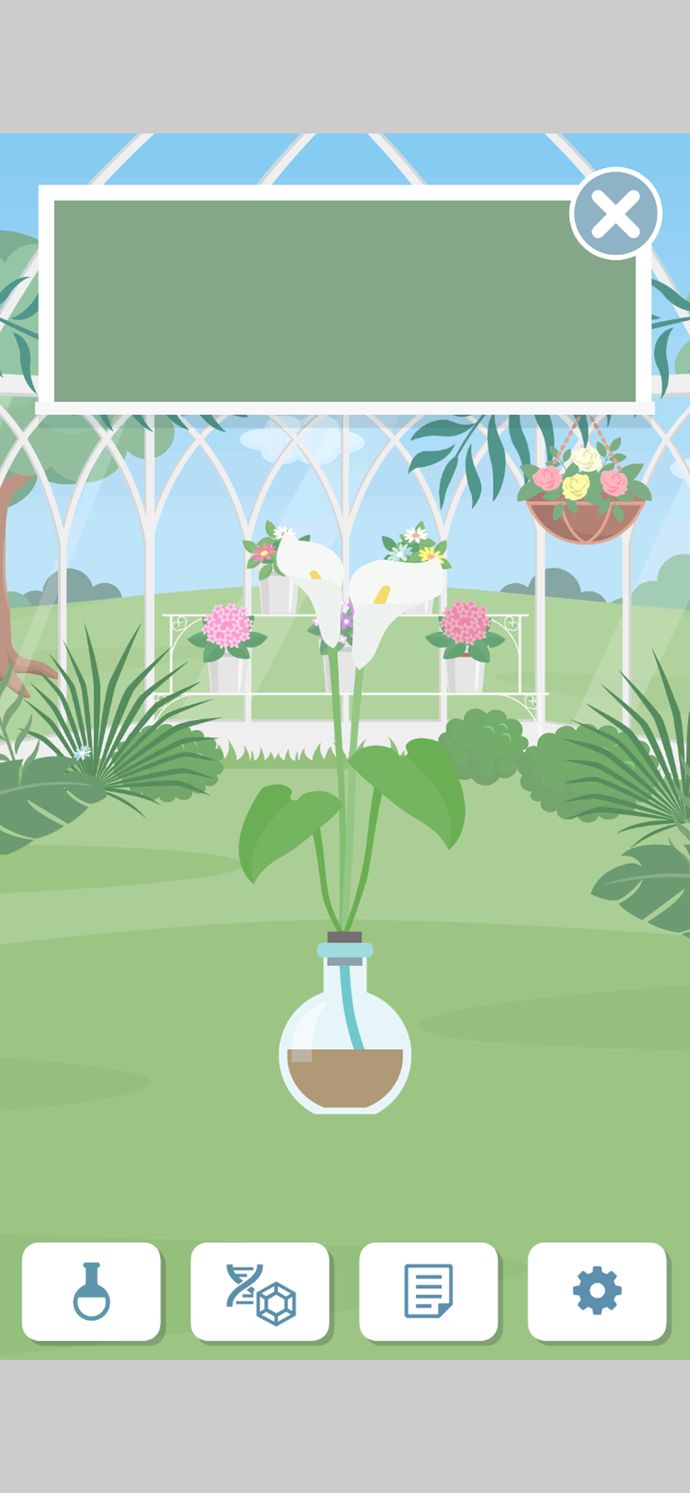
Task: Close the green banner panel
Action: pos(615,214)
